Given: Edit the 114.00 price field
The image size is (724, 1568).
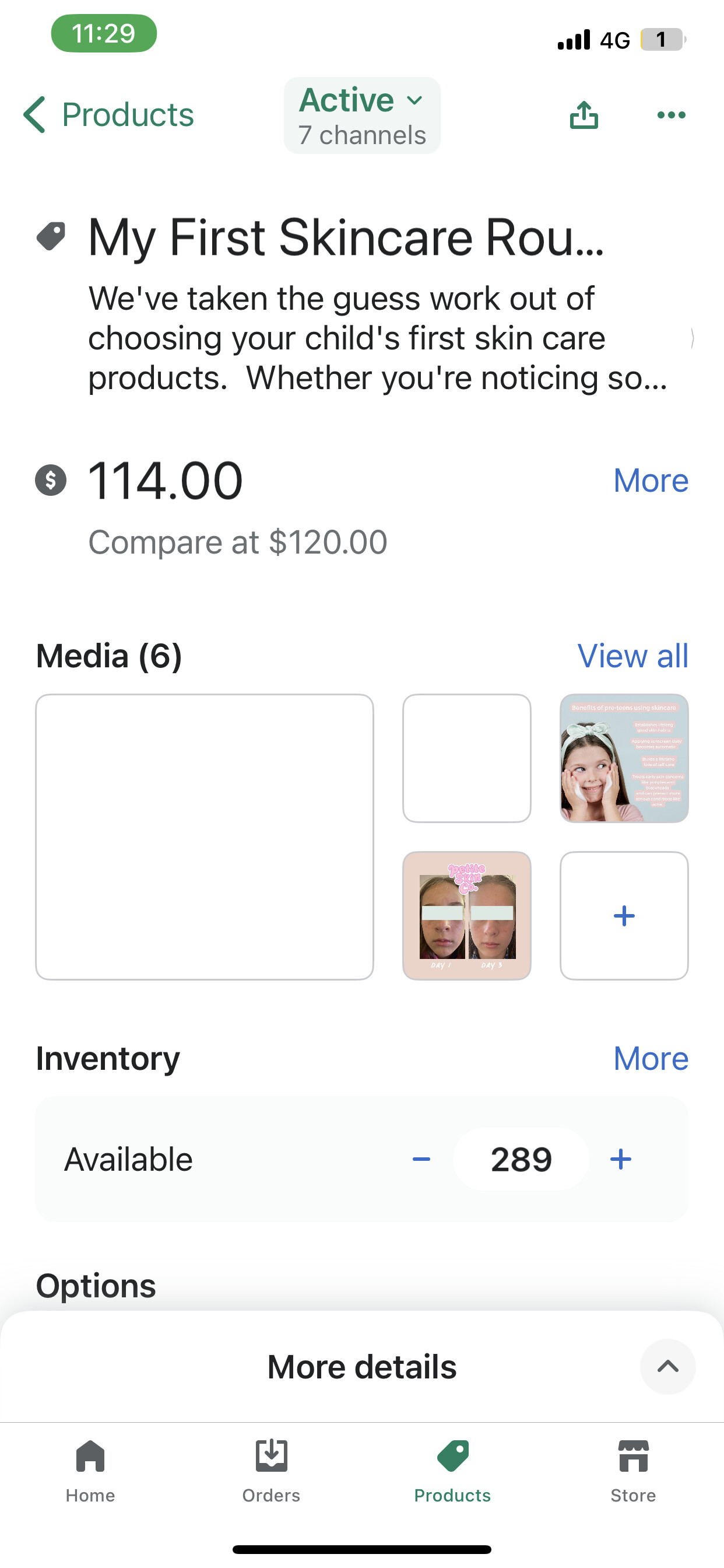Looking at the screenshot, I should coord(166,481).
